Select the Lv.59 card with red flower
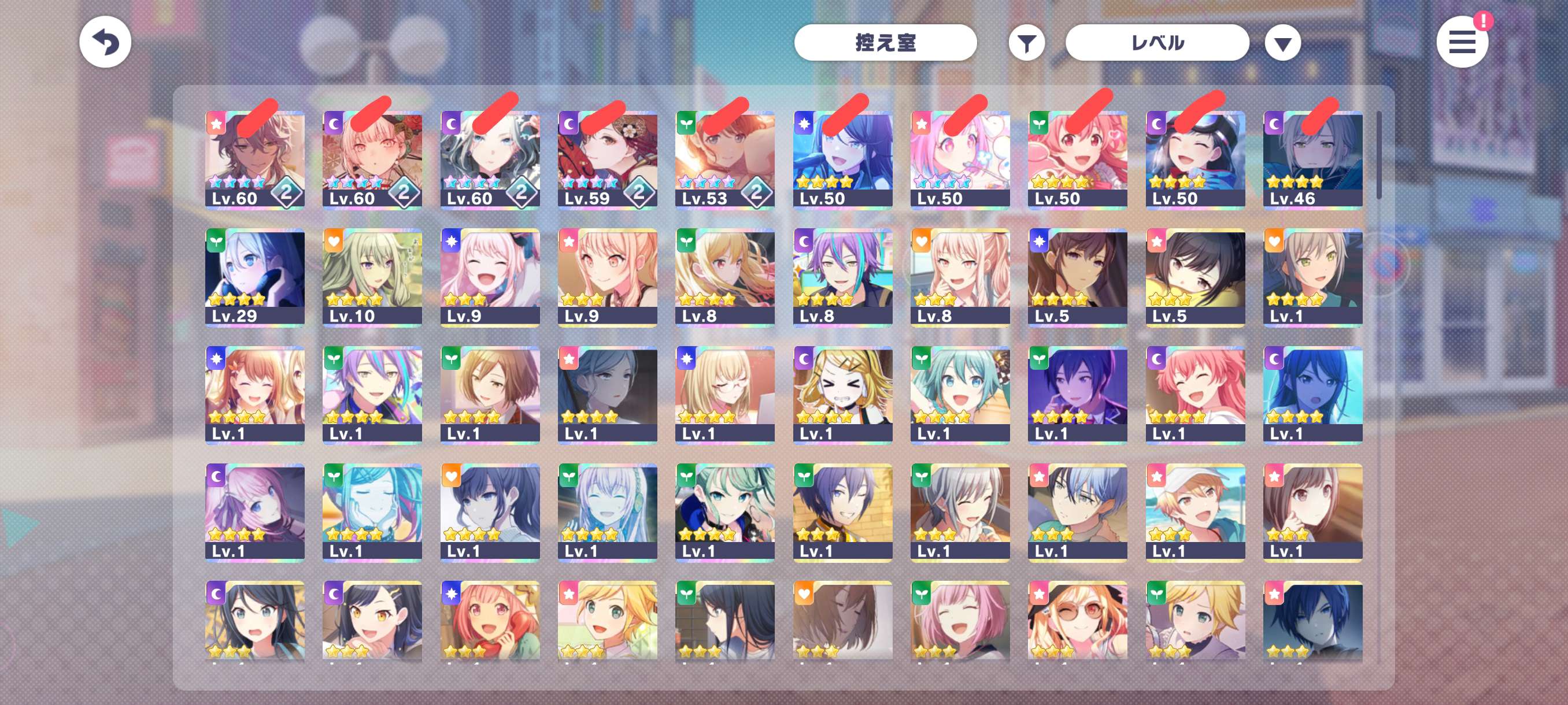 coord(607,160)
